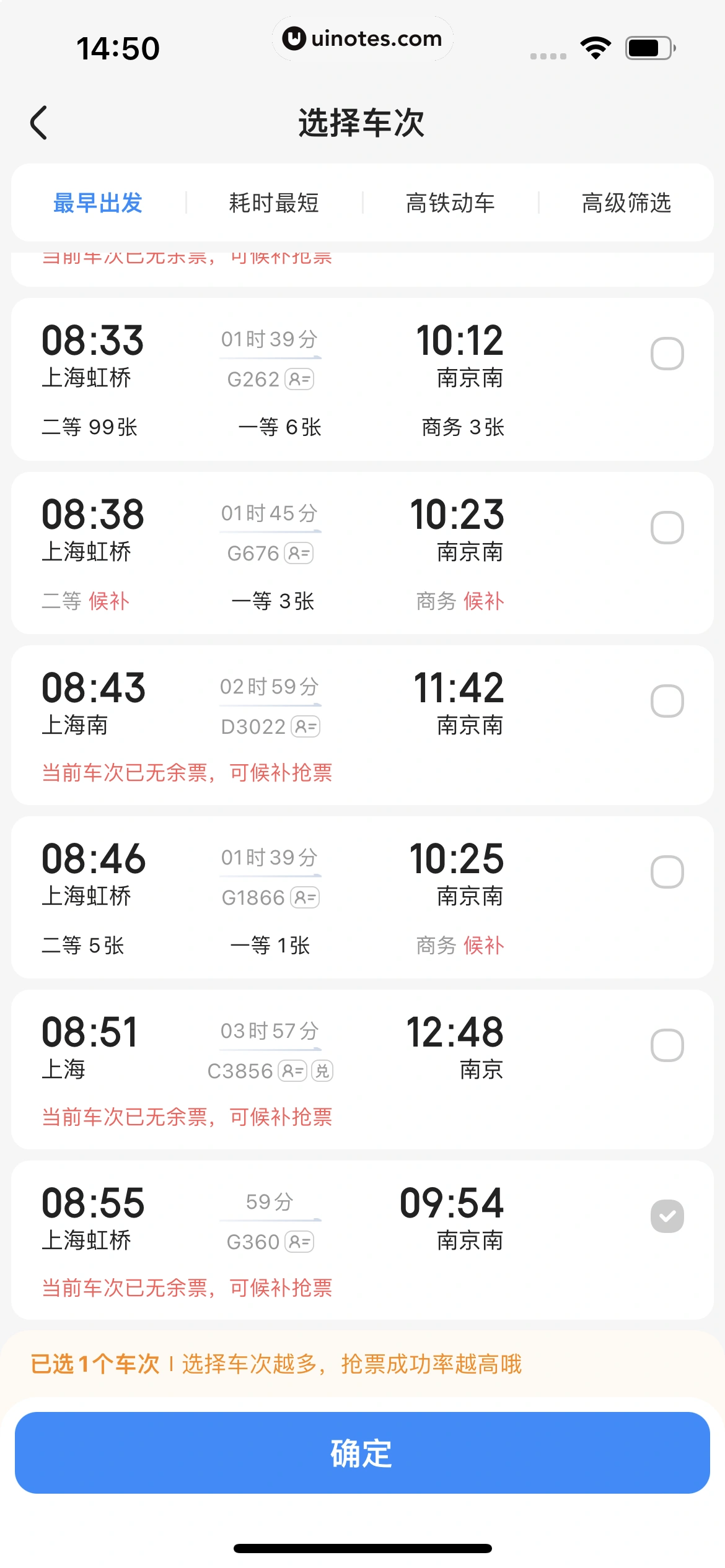Select the checkbox for train G1866
Image resolution: width=725 pixels, height=1568 pixels.
(667, 872)
